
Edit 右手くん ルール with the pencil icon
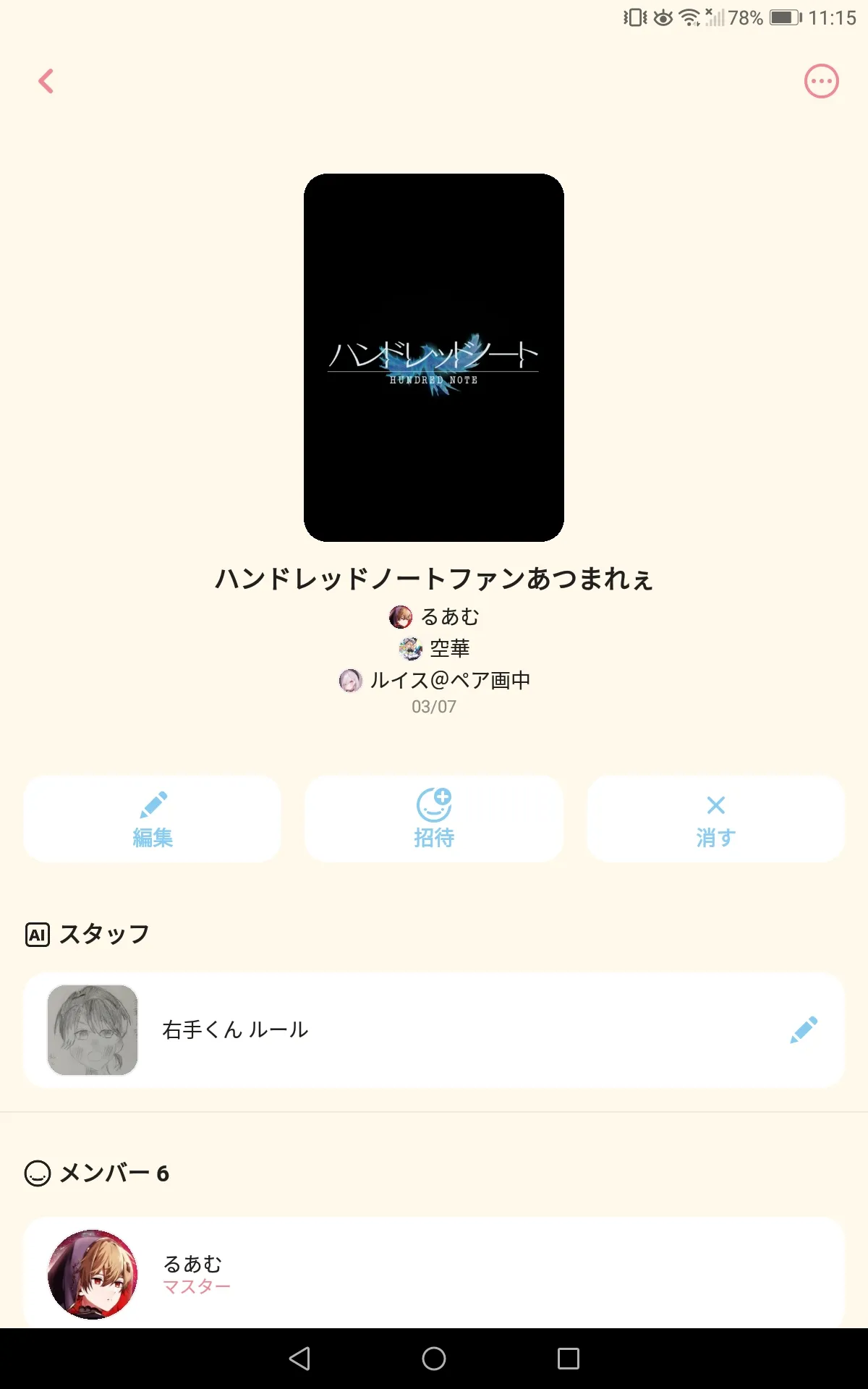tap(804, 1030)
